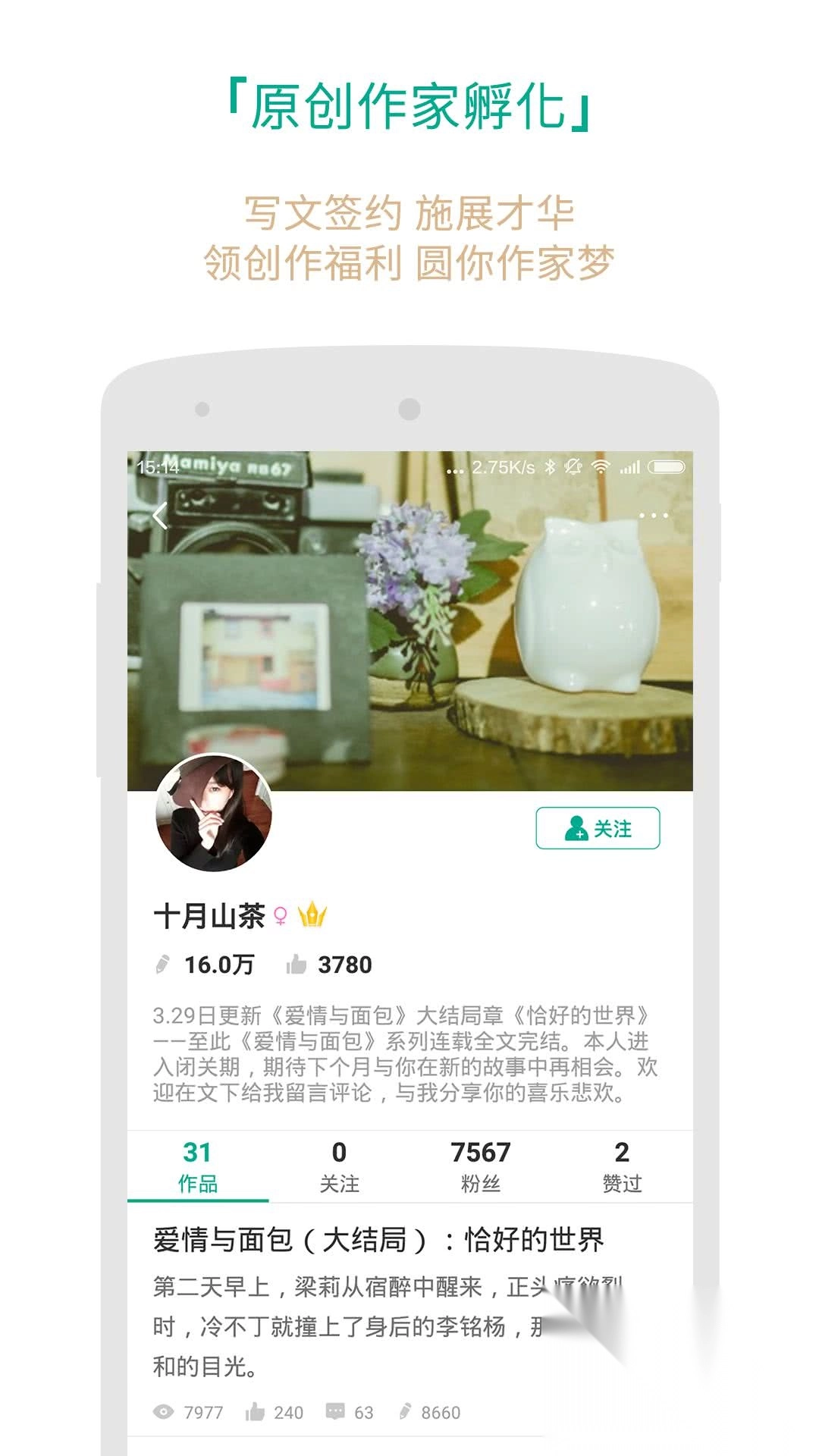Tap the pen icon next to 16.0万
The width and height of the screenshot is (819, 1456).
click(162, 963)
